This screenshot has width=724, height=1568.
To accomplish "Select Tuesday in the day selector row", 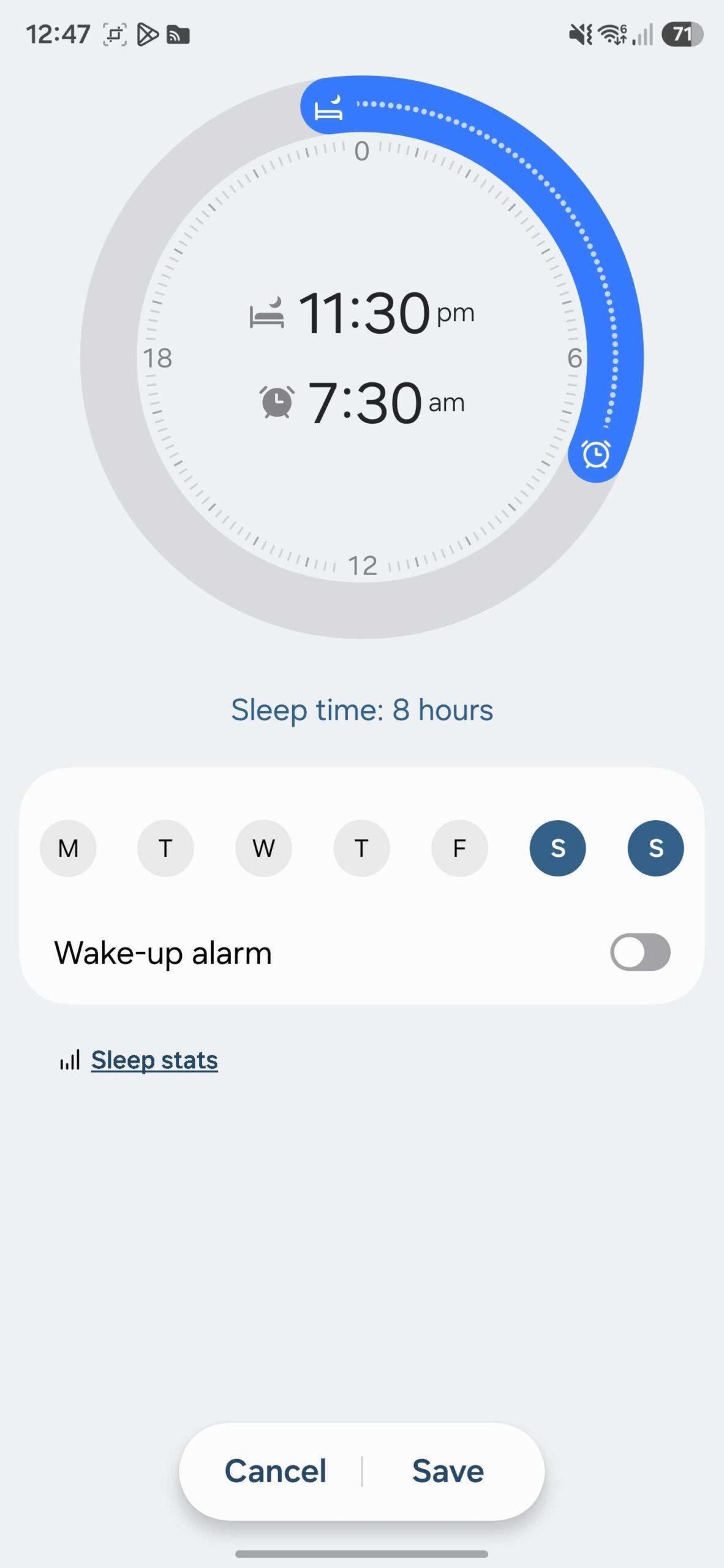I will pyautogui.click(x=165, y=848).
